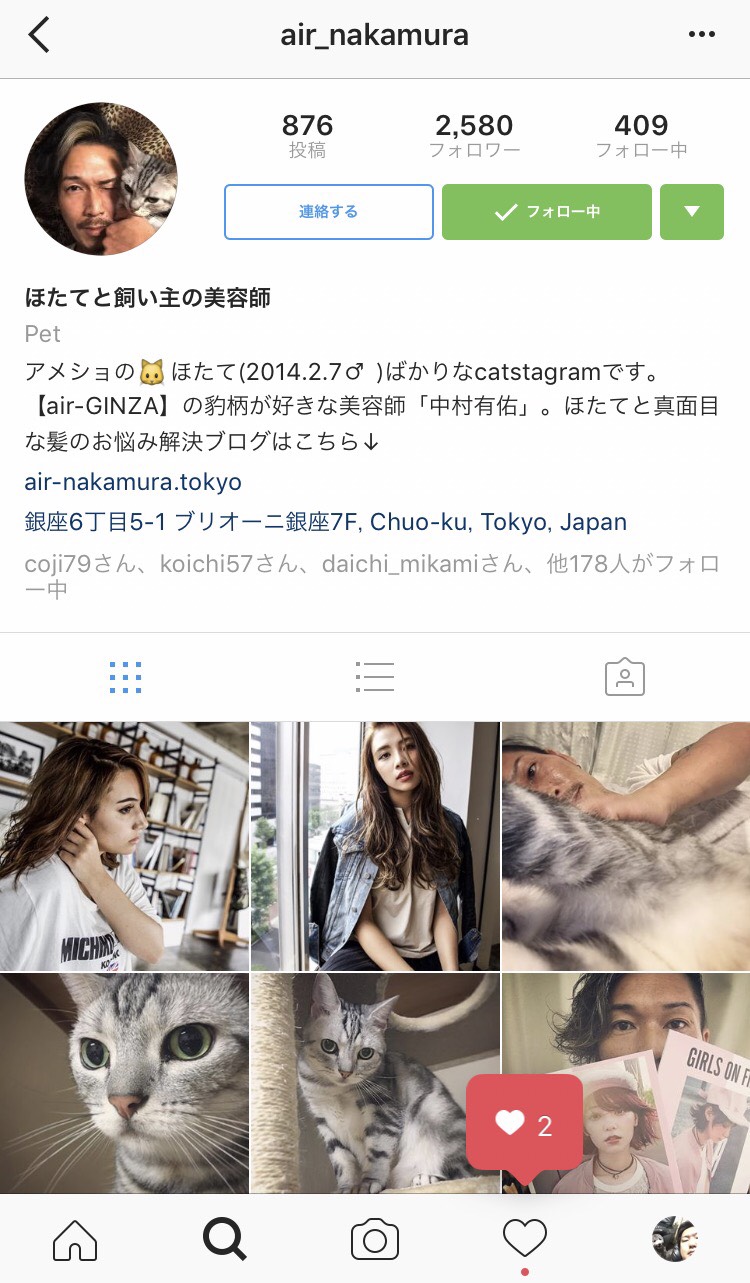Expand suggested accounts with the green arrow
The image size is (750, 1283).
[x=691, y=212]
